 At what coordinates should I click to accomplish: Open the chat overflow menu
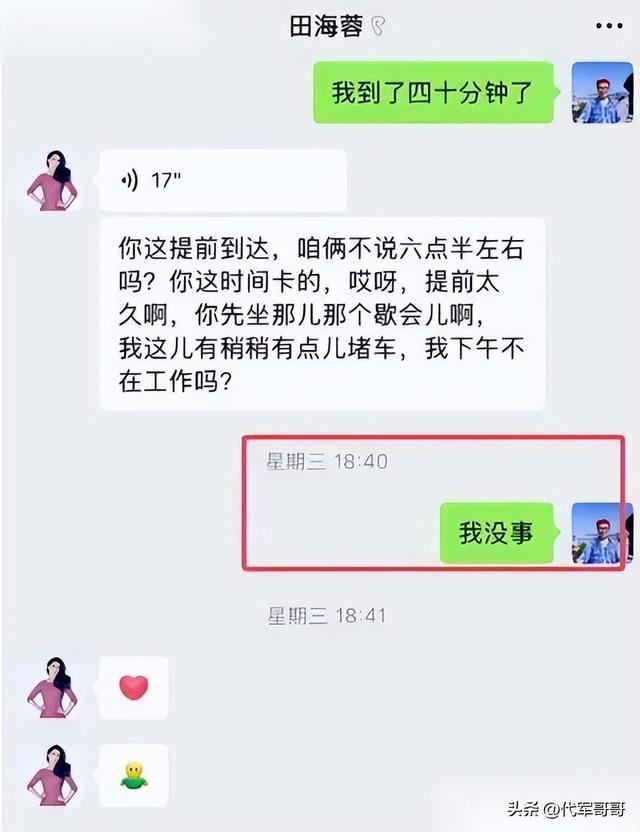[607, 26]
